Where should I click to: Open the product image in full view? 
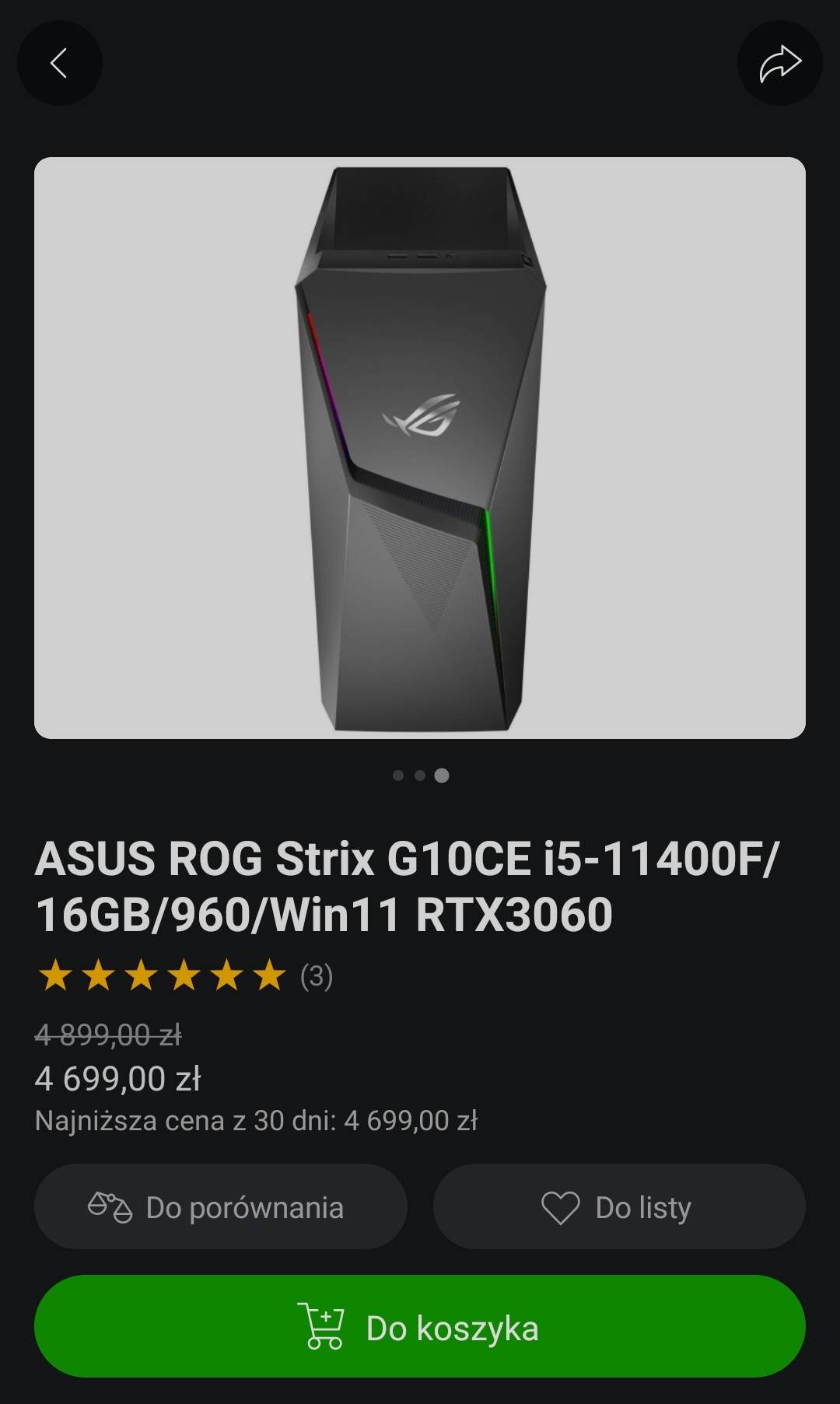(420, 448)
